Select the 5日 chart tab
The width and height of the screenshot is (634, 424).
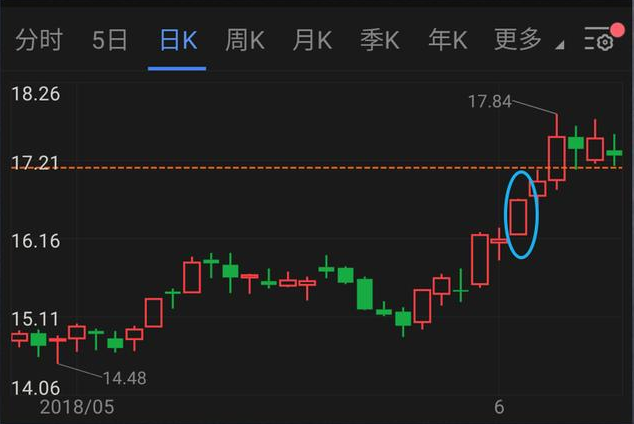(x=110, y=40)
